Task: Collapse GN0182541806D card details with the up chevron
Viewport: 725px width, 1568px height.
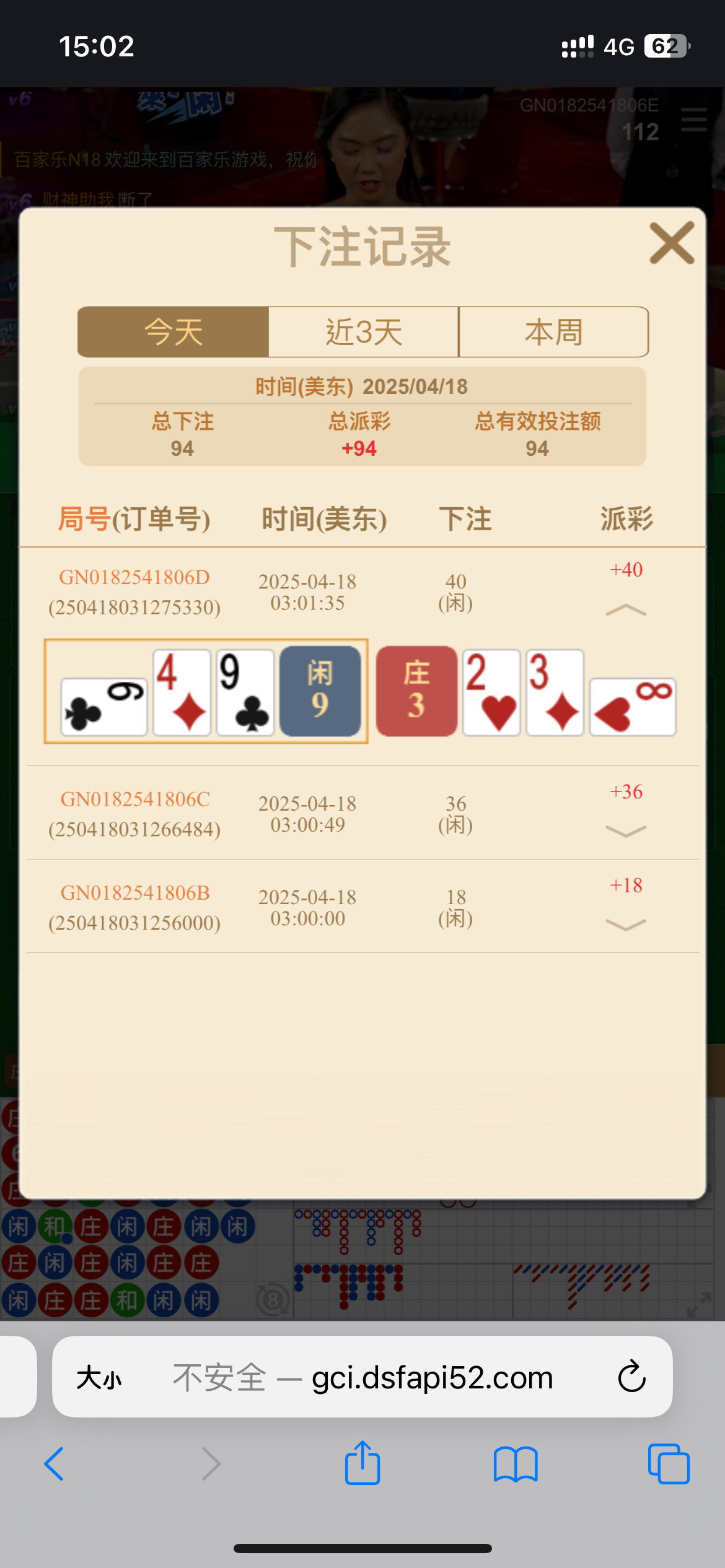Action: [626, 609]
